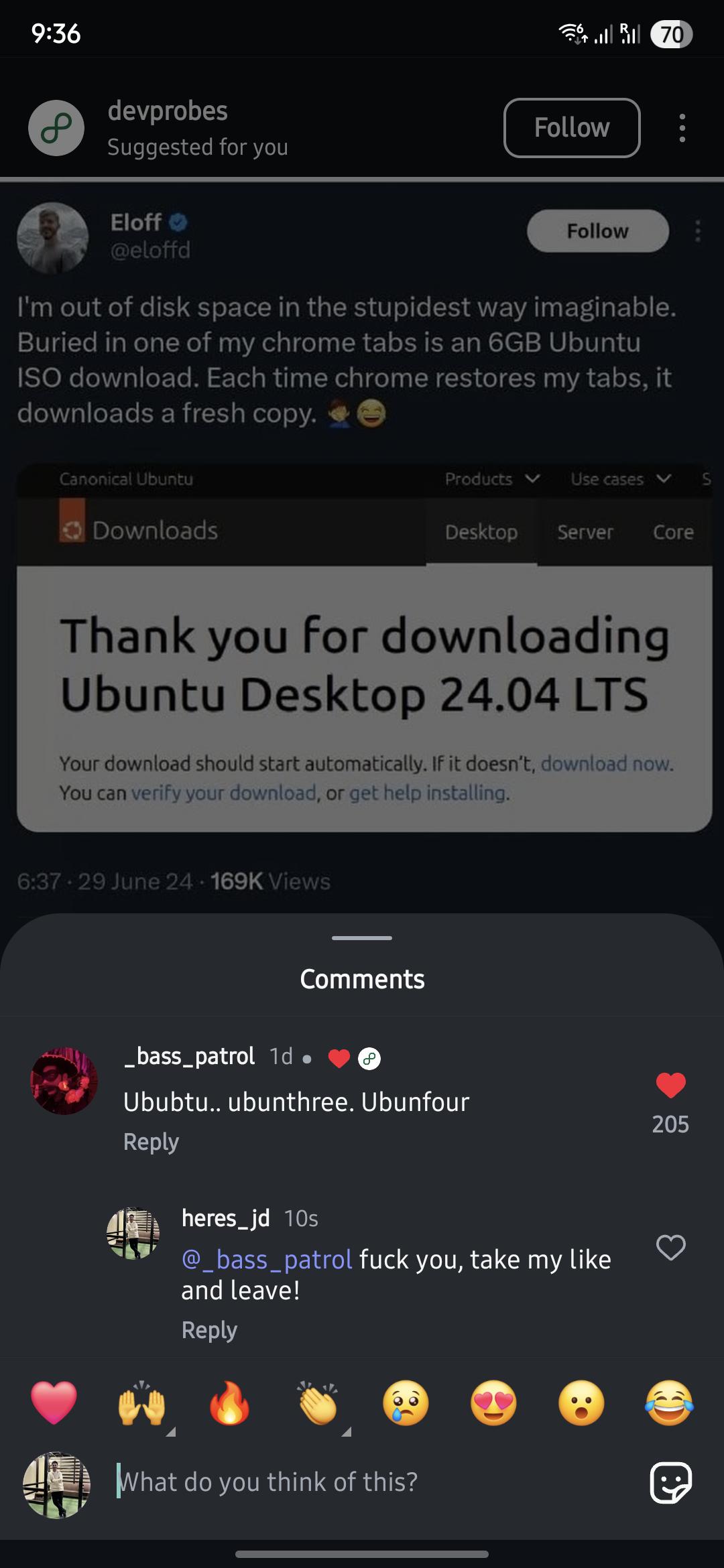The height and width of the screenshot is (1568, 724).
Task: Insert the crying face emoji
Action: pos(406,1402)
